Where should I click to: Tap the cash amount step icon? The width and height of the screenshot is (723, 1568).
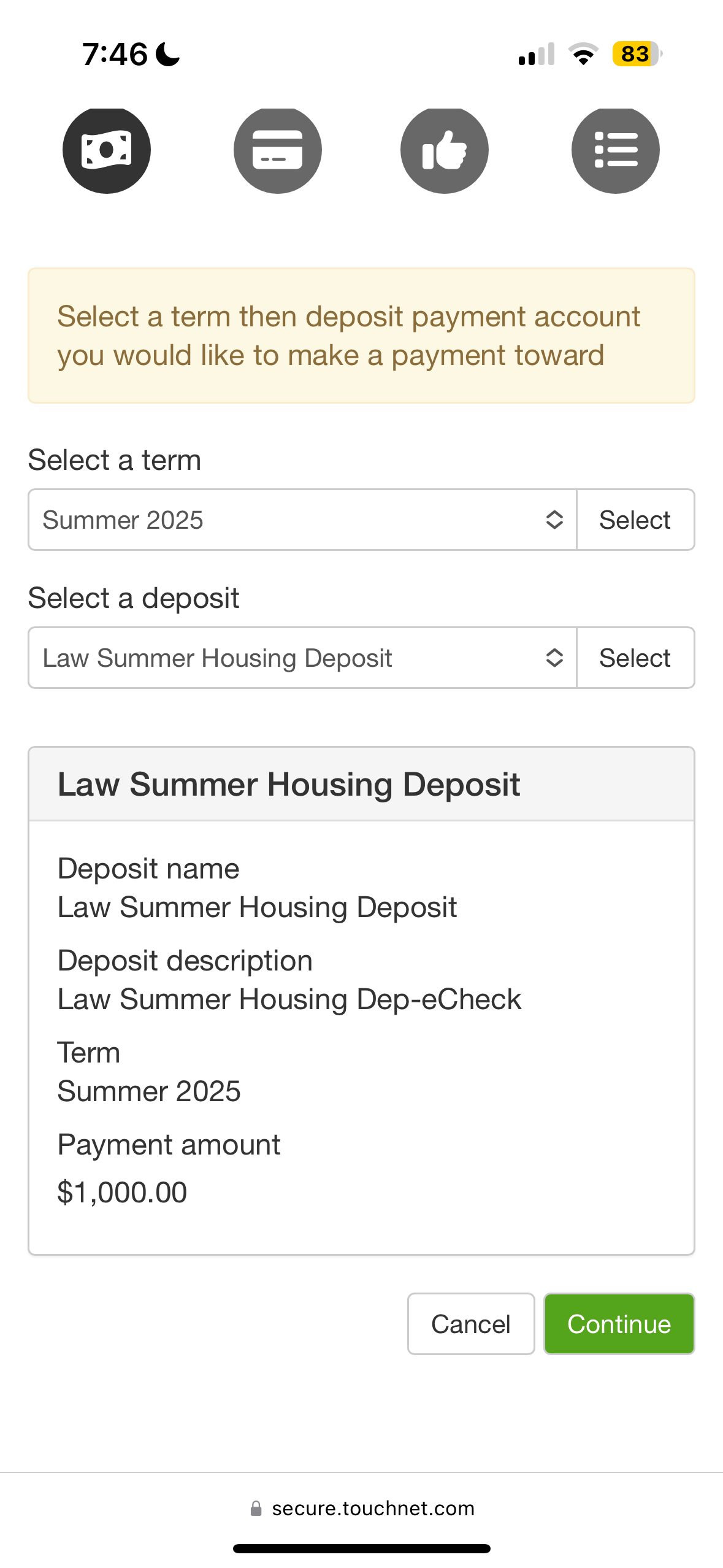point(107,150)
